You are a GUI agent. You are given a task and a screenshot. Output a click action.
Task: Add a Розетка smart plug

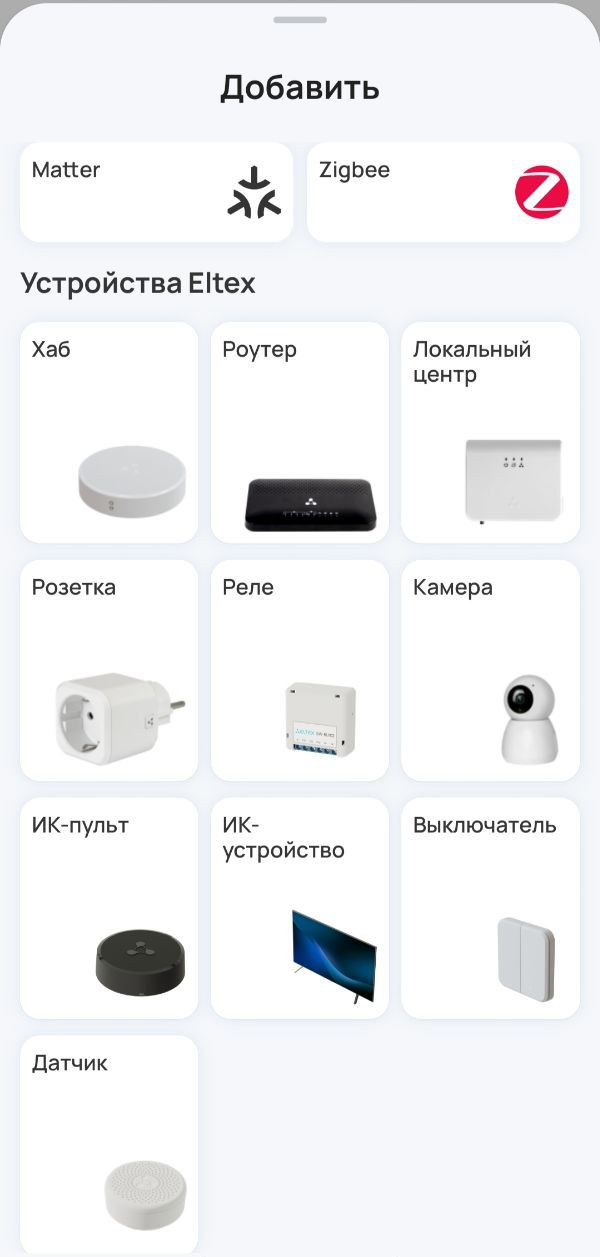[109, 670]
